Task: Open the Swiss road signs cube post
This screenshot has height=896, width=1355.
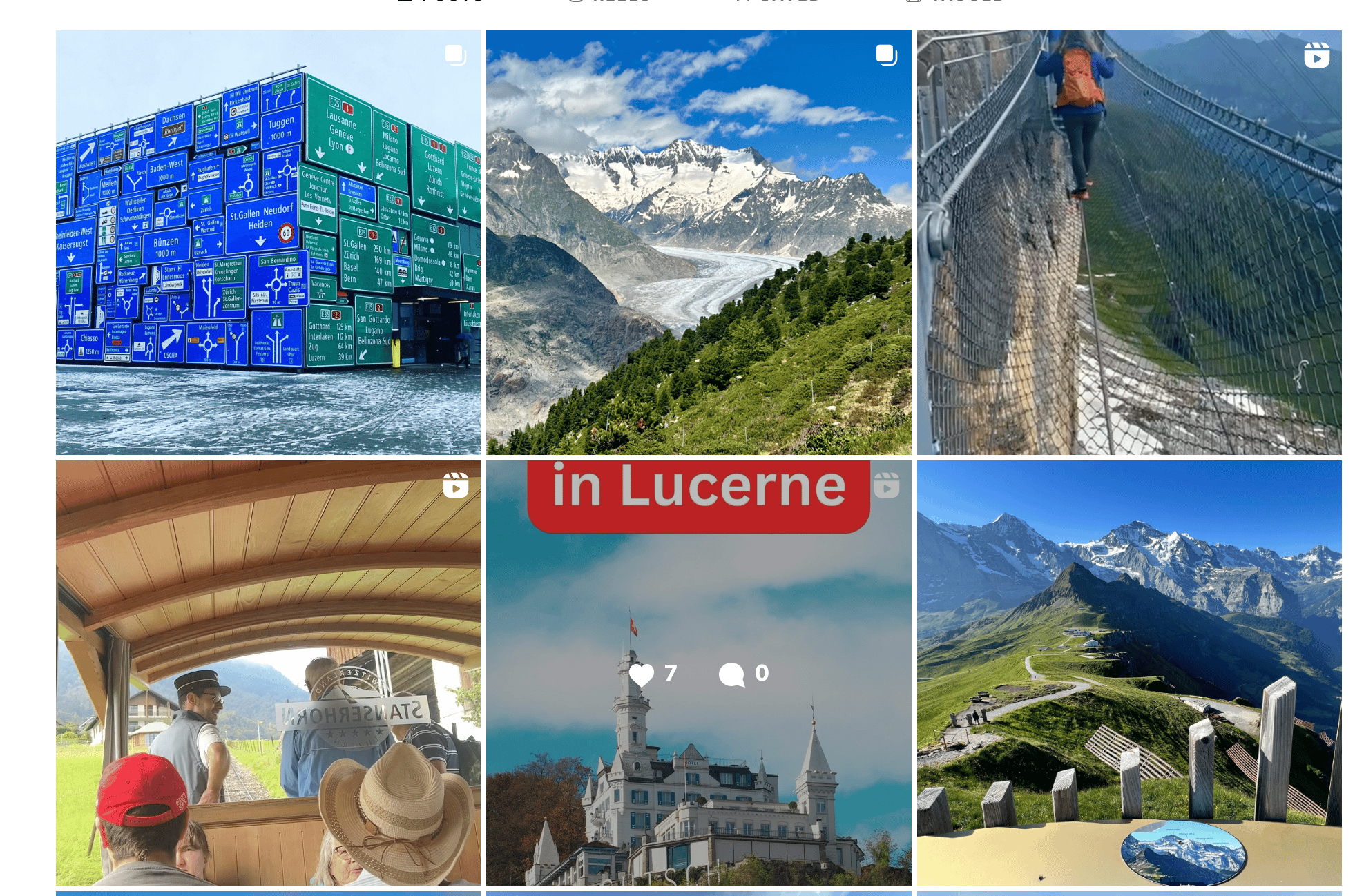Action: pos(268,242)
